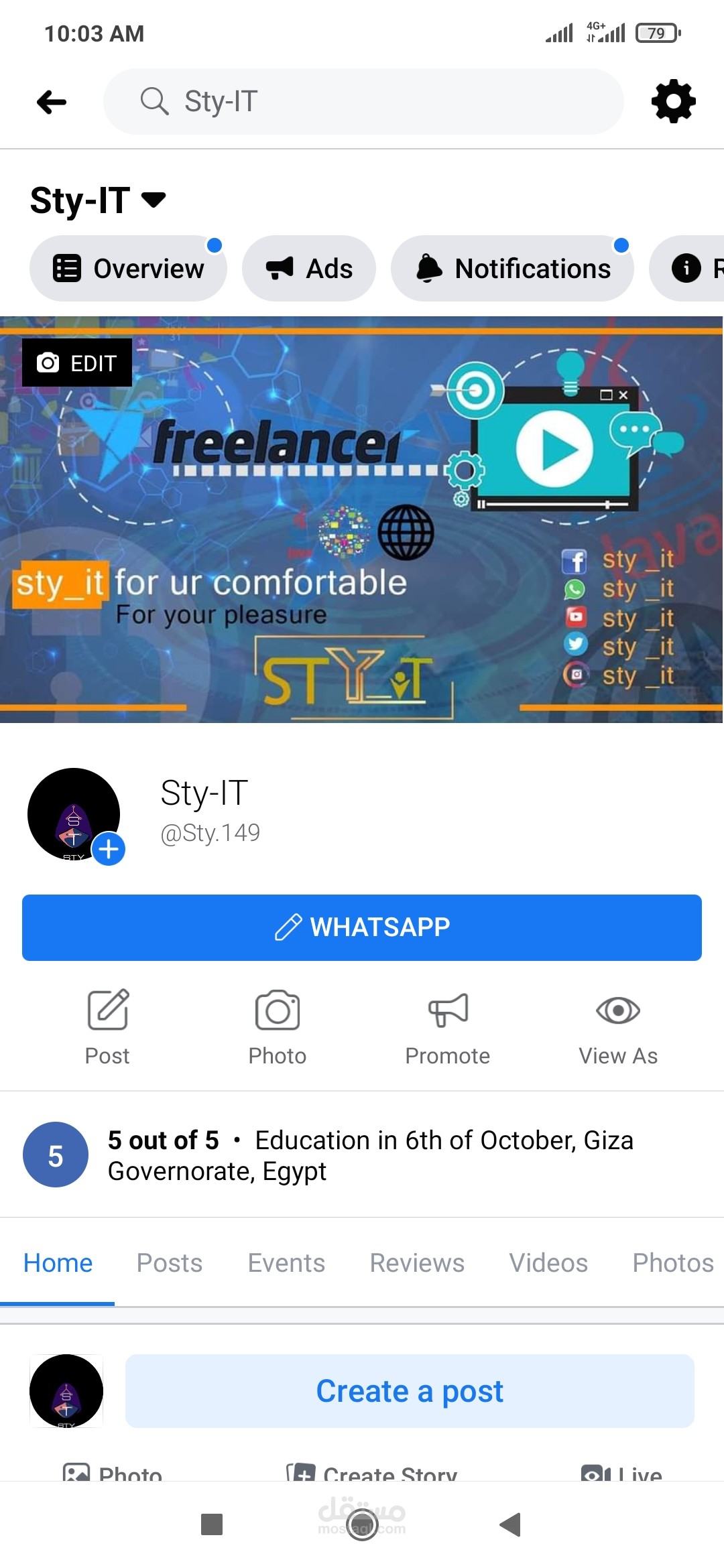Promote the page
724x1568 pixels.
coord(447,1027)
